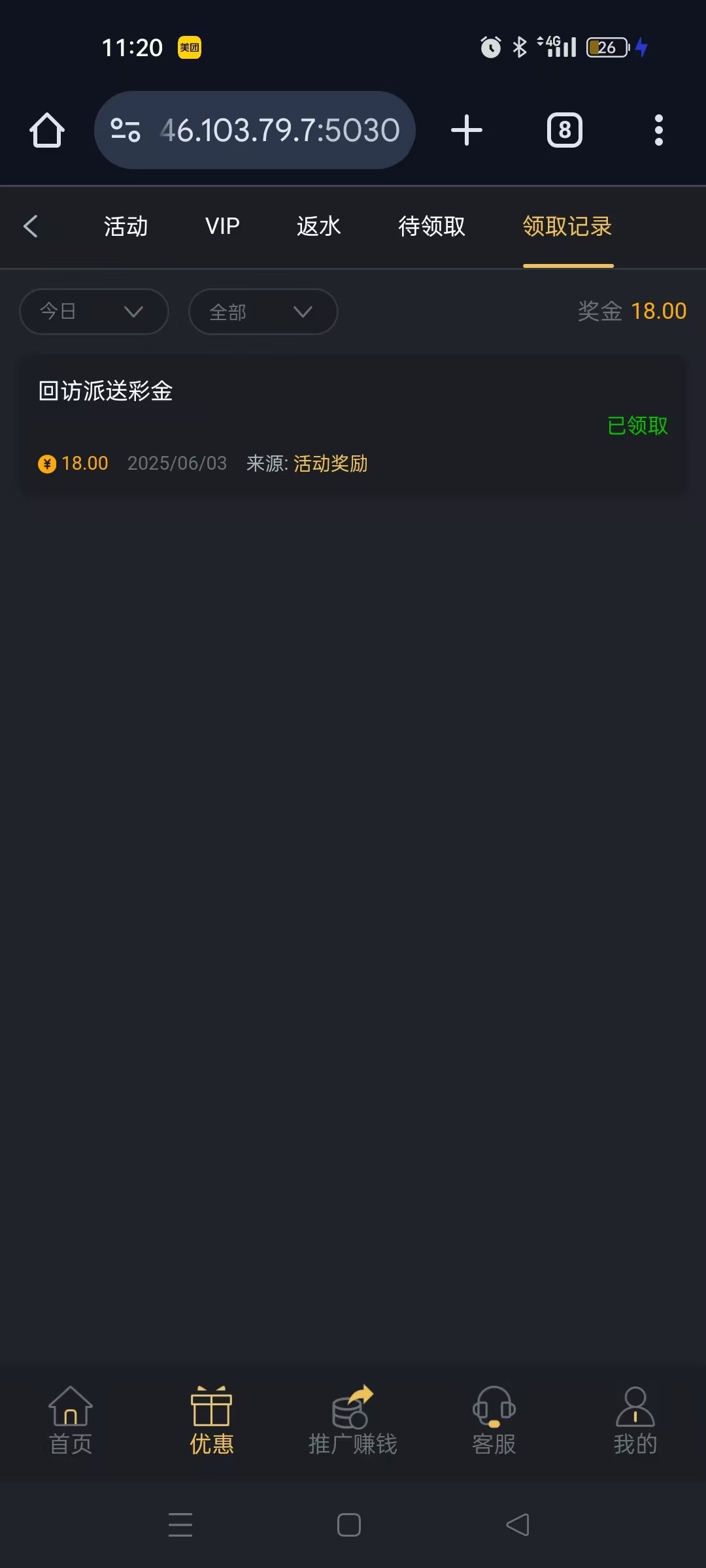This screenshot has width=706, height=1568.
Task: Open a new browser tab with plus icon
Action: pos(467,129)
